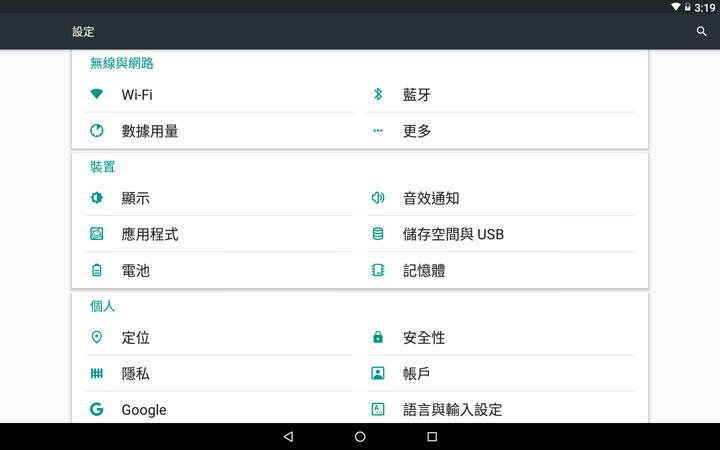Open 數據用量 data usage
This screenshot has height=450, width=720.
150,131
